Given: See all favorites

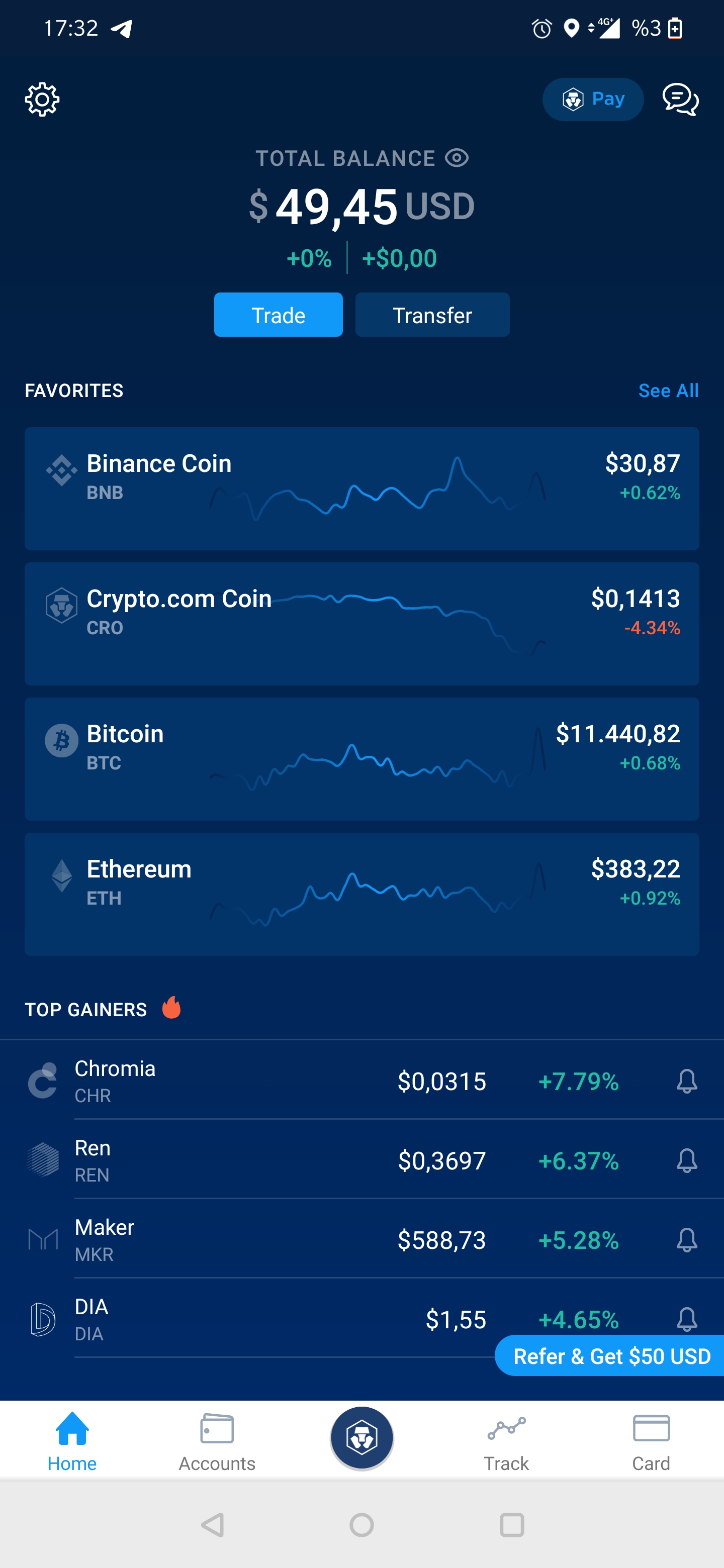Looking at the screenshot, I should (x=668, y=391).
